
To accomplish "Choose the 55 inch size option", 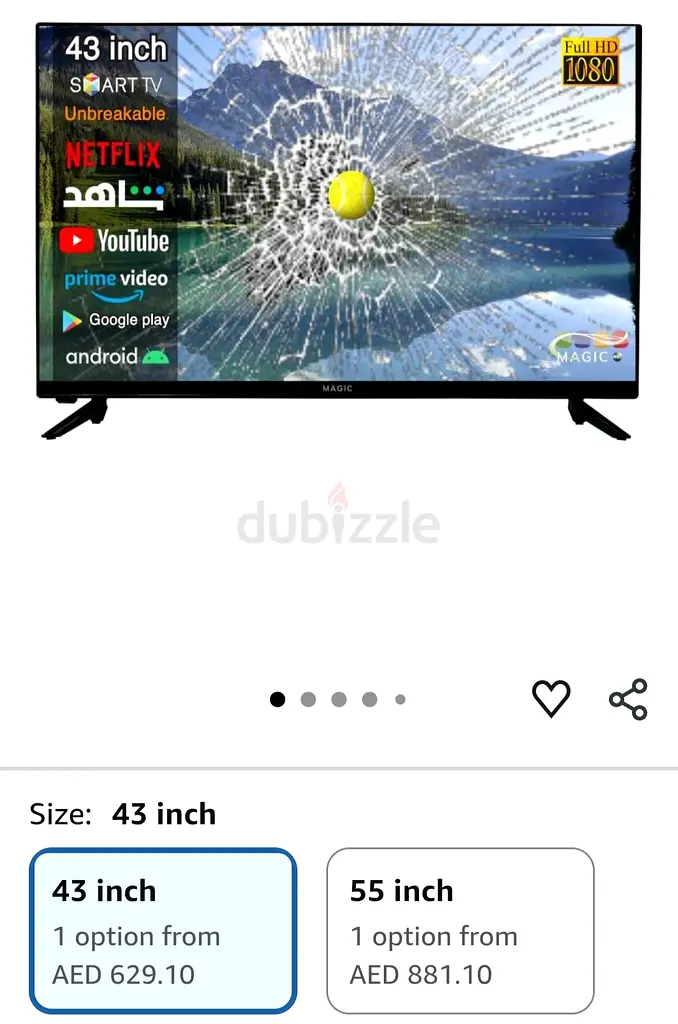I will pyautogui.click(x=460, y=931).
